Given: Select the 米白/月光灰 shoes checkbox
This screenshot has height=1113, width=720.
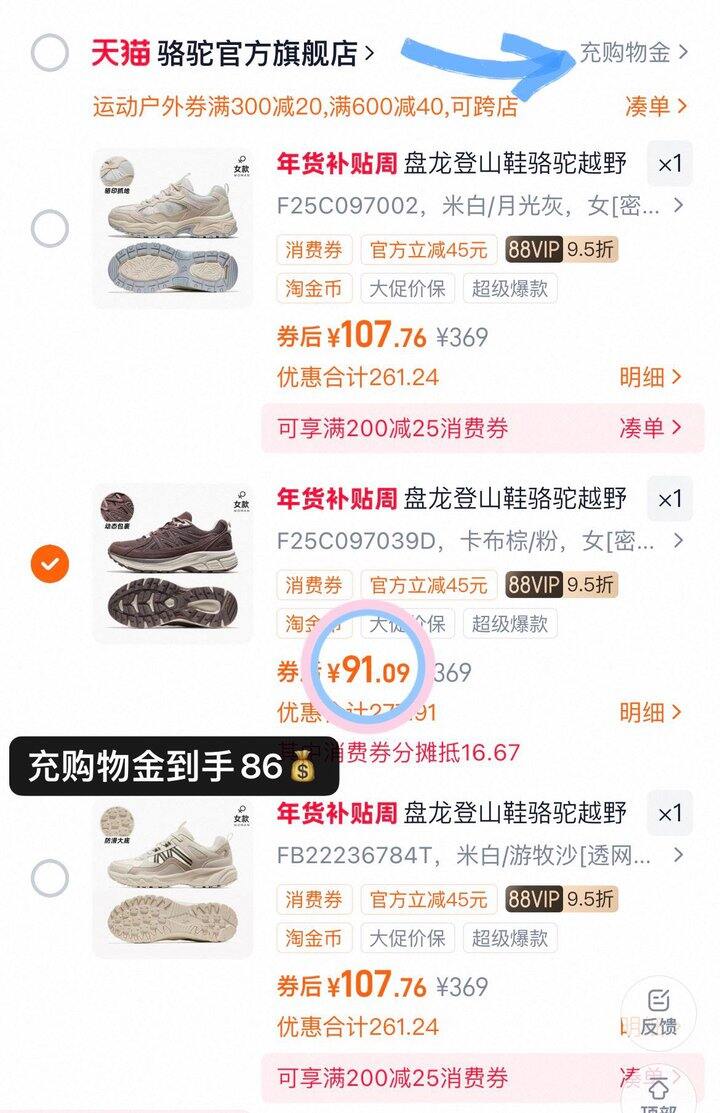Looking at the screenshot, I should pos(49,229).
